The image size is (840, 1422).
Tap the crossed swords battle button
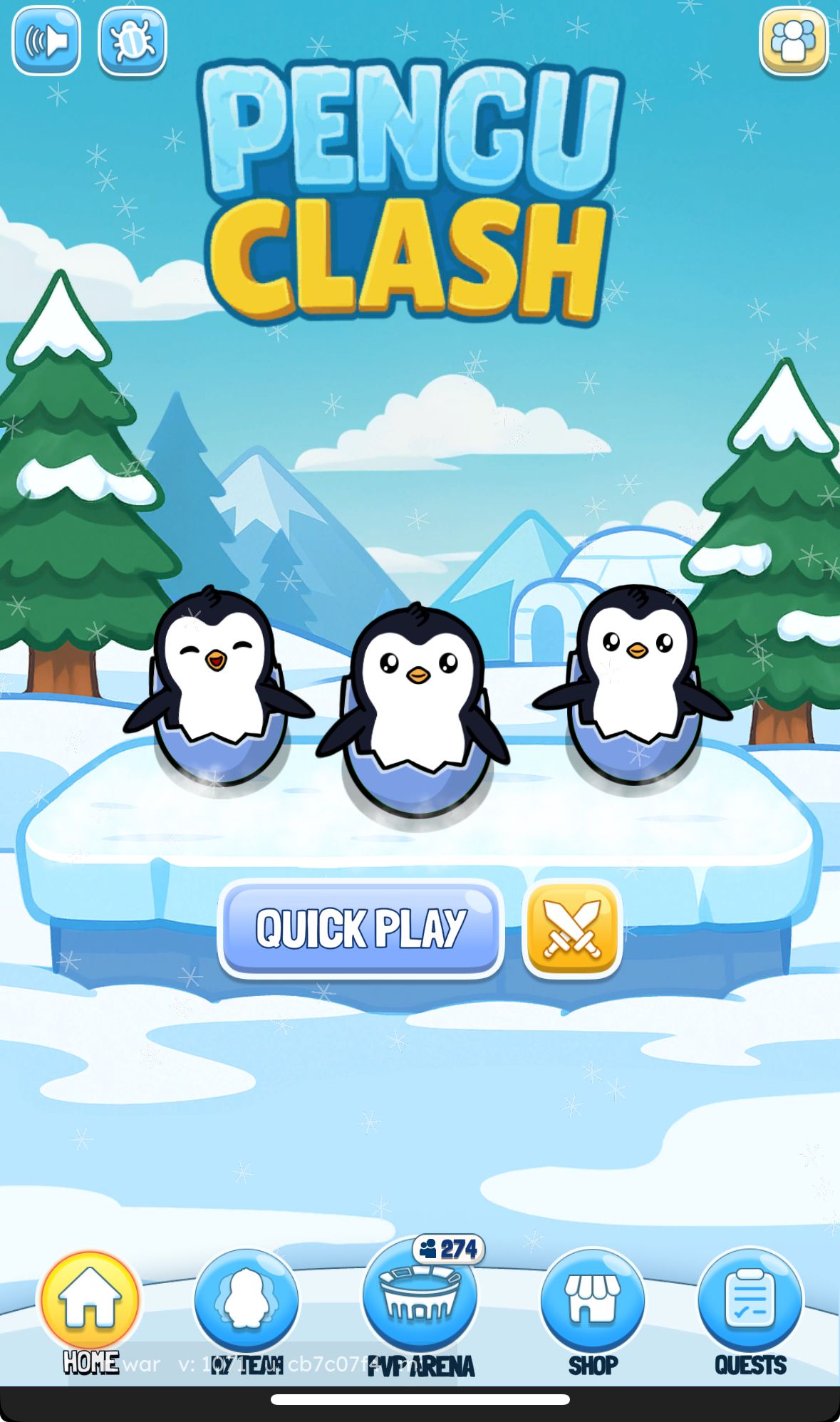click(x=572, y=928)
